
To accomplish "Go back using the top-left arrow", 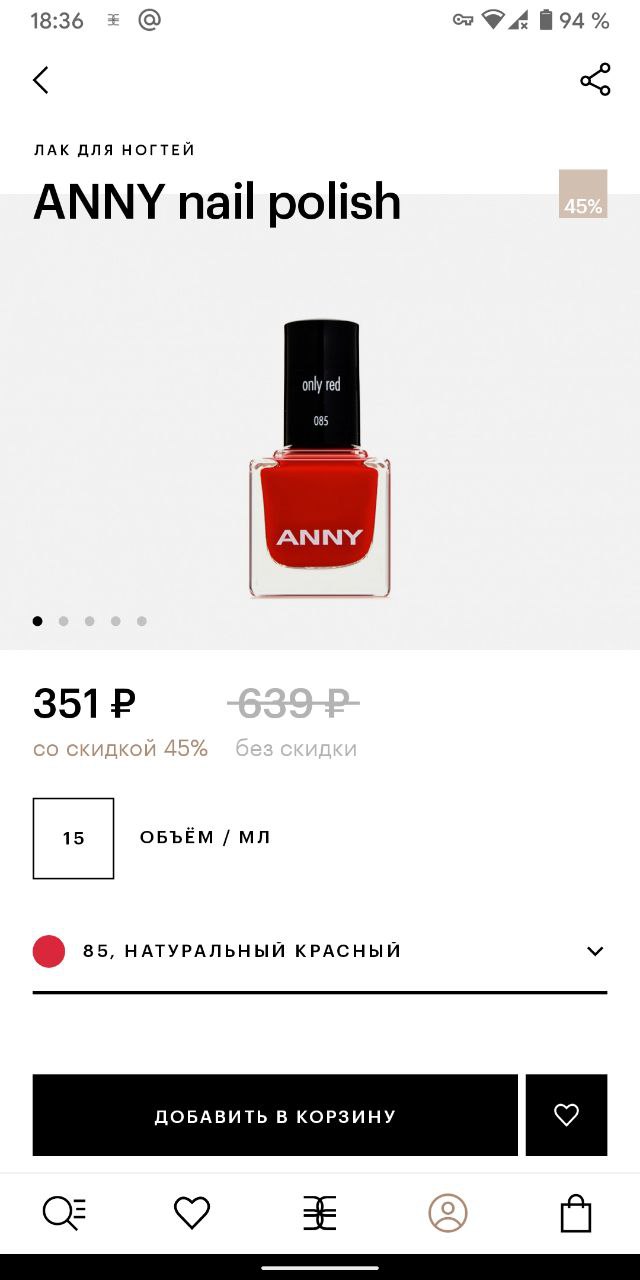I will (41, 80).
